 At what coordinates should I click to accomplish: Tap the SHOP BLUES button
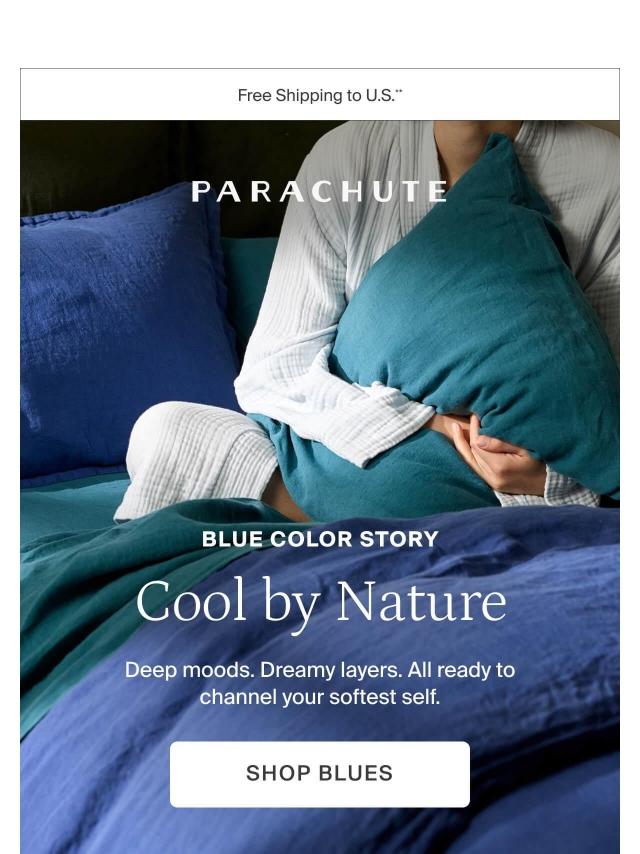[x=319, y=773]
